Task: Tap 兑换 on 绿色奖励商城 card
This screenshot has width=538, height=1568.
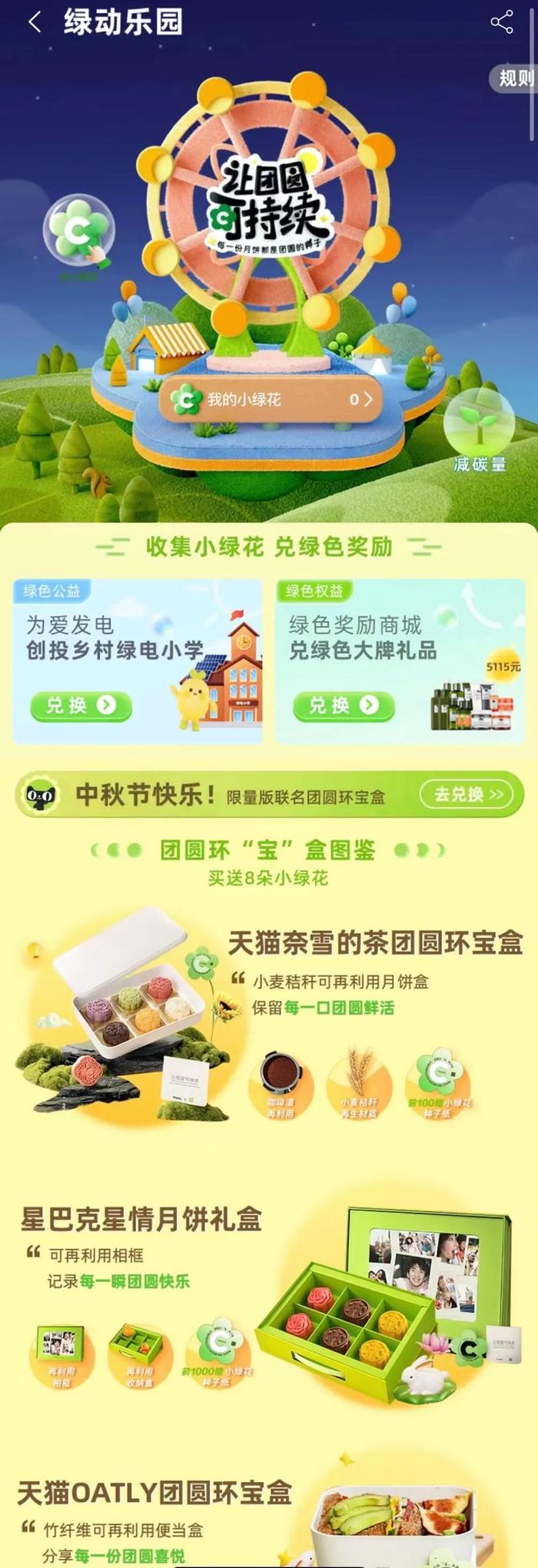Action: coord(344,706)
